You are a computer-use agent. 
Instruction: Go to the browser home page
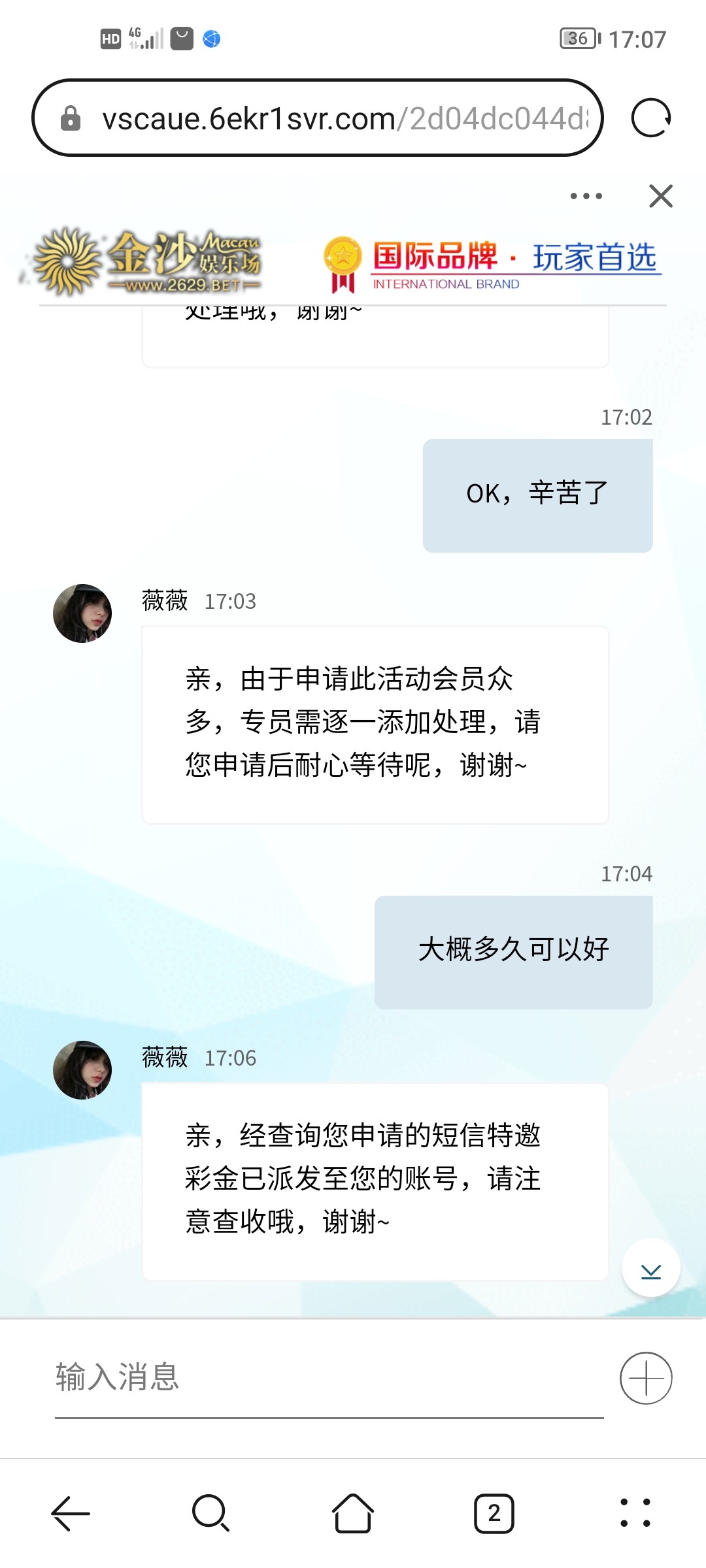pos(353,1513)
